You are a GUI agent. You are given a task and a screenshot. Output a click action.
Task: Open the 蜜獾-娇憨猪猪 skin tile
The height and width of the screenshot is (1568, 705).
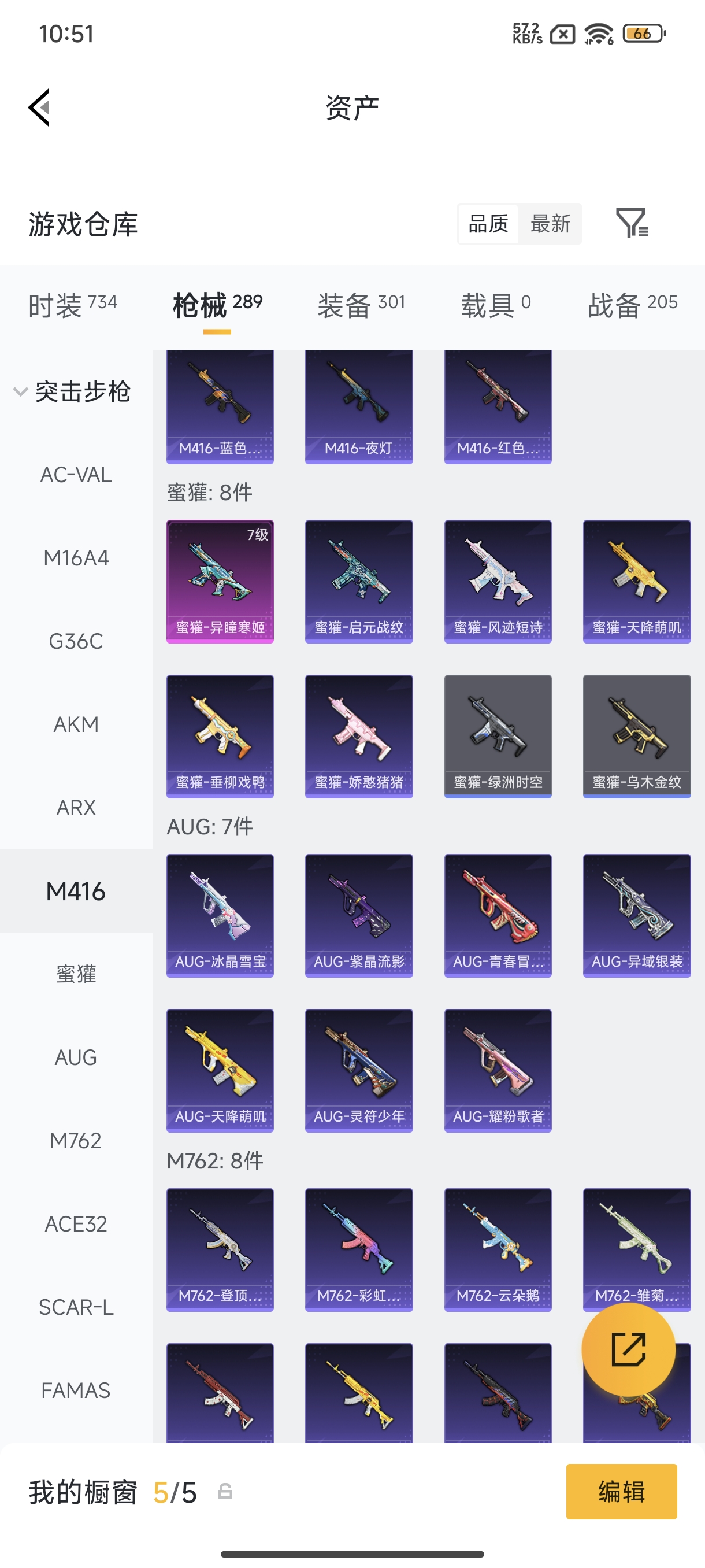click(359, 736)
